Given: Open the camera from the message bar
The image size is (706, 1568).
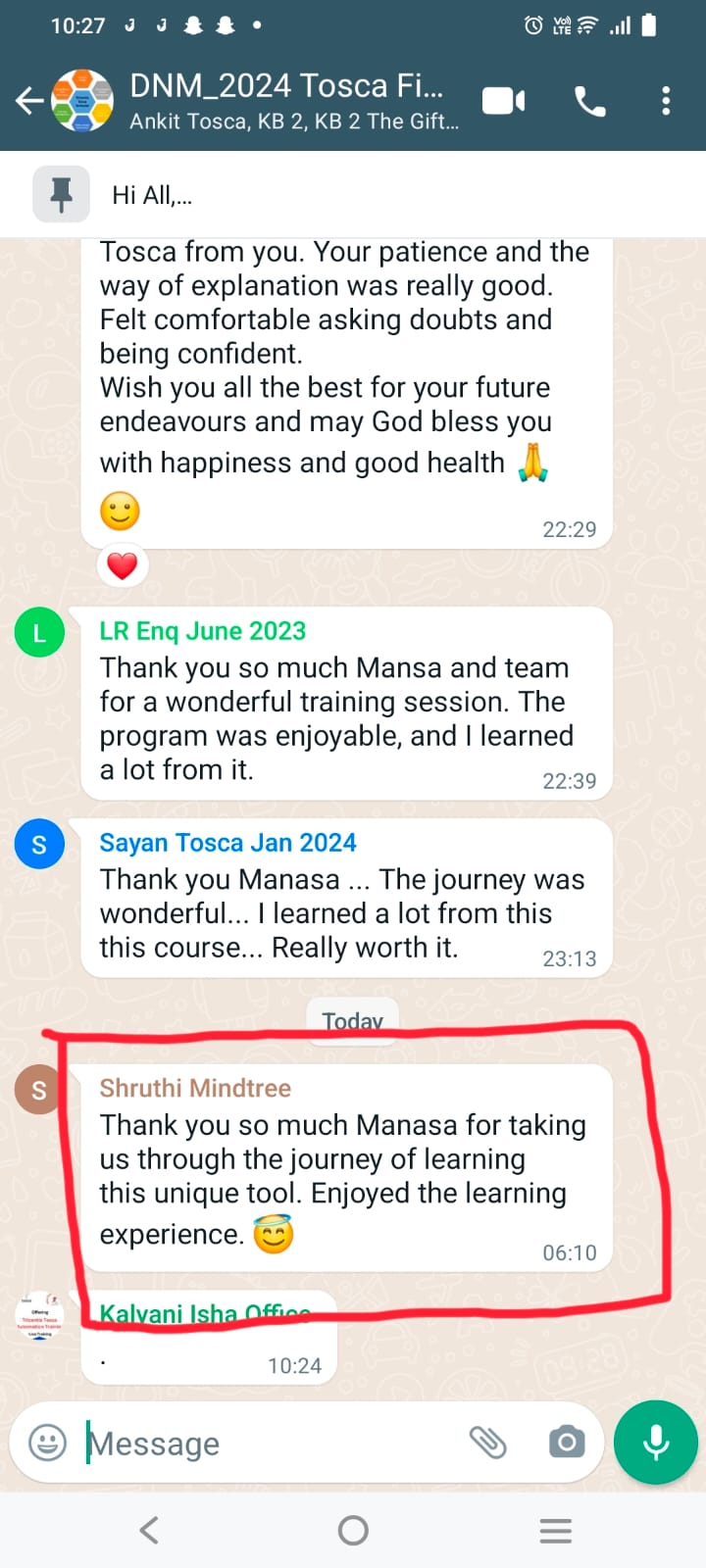Looking at the screenshot, I should tap(567, 1443).
